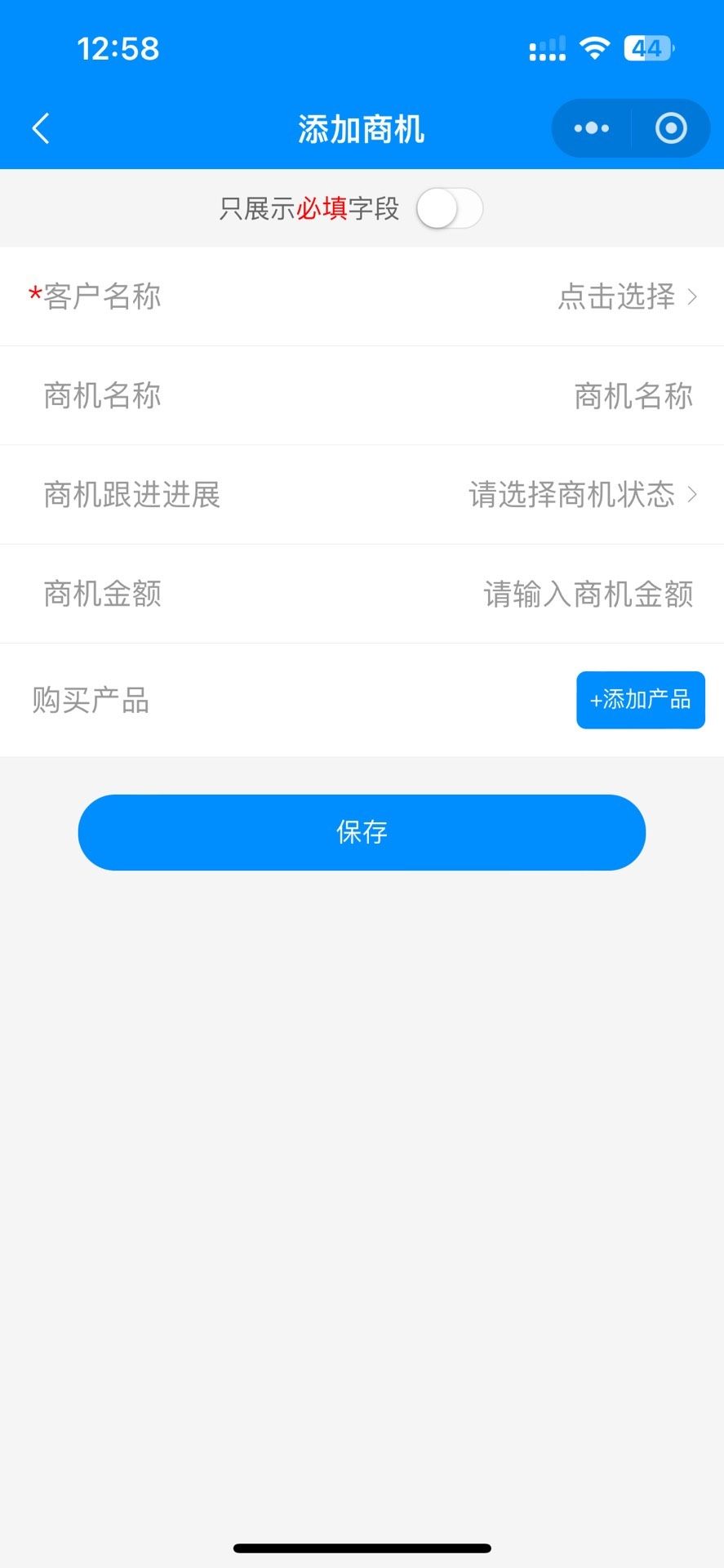This screenshot has width=724, height=1568.
Task: Toggle the 只展示必填字段 switch
Action: tap(449, 209)
